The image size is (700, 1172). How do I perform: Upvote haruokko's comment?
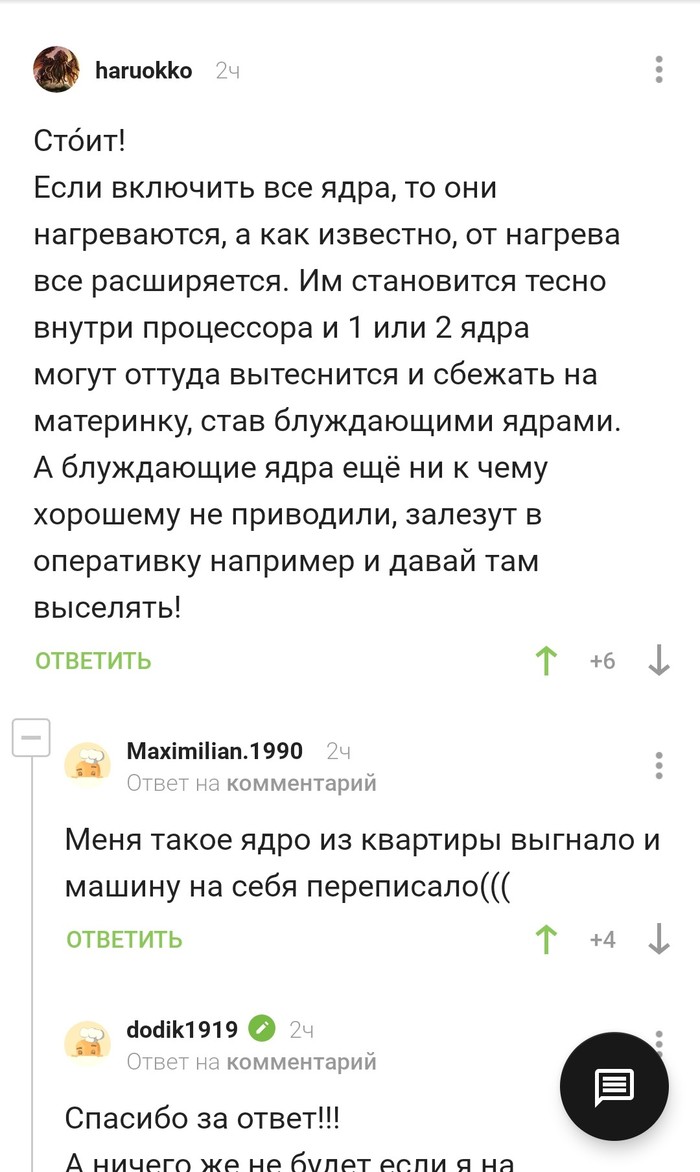pos(546,661)
